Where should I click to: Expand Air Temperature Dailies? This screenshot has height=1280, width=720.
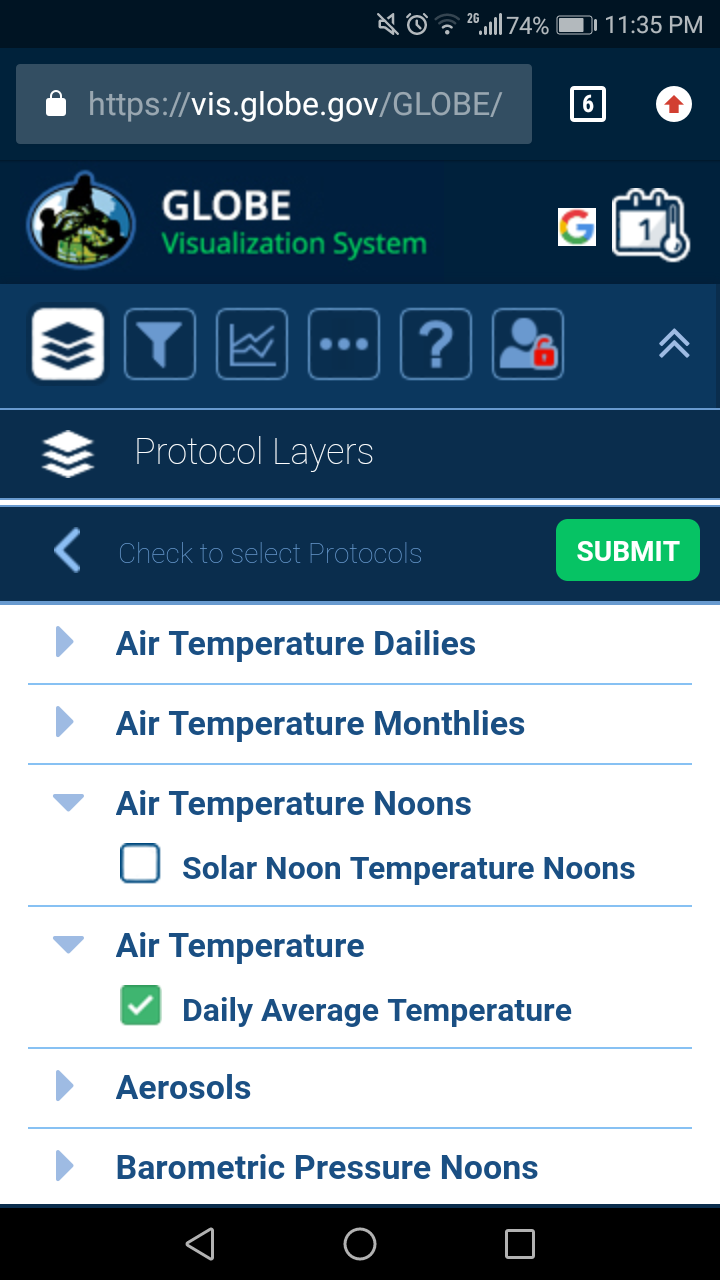[x=64, y=643]
